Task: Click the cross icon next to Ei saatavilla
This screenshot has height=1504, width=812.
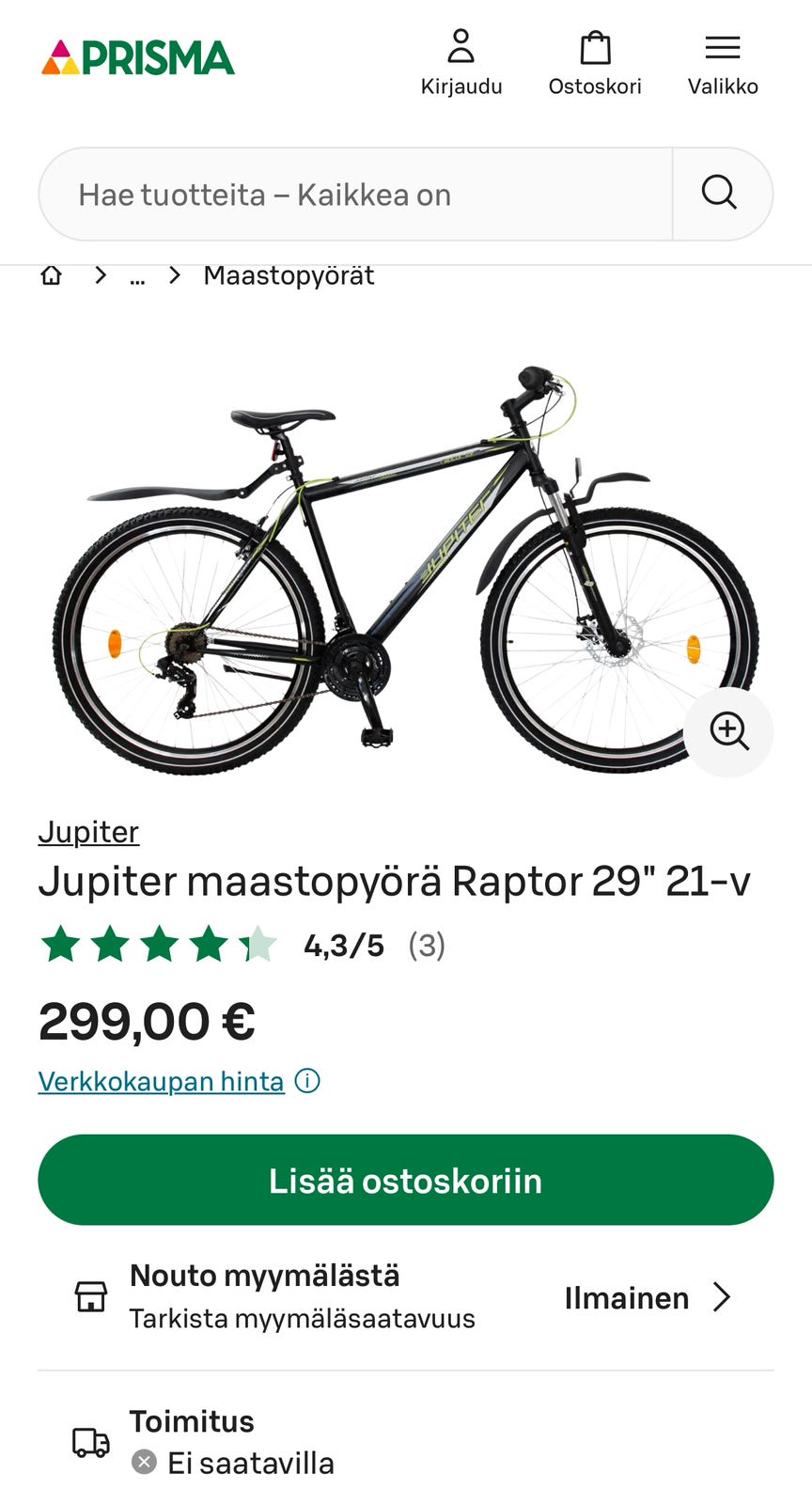Action: coord(144,1463)
